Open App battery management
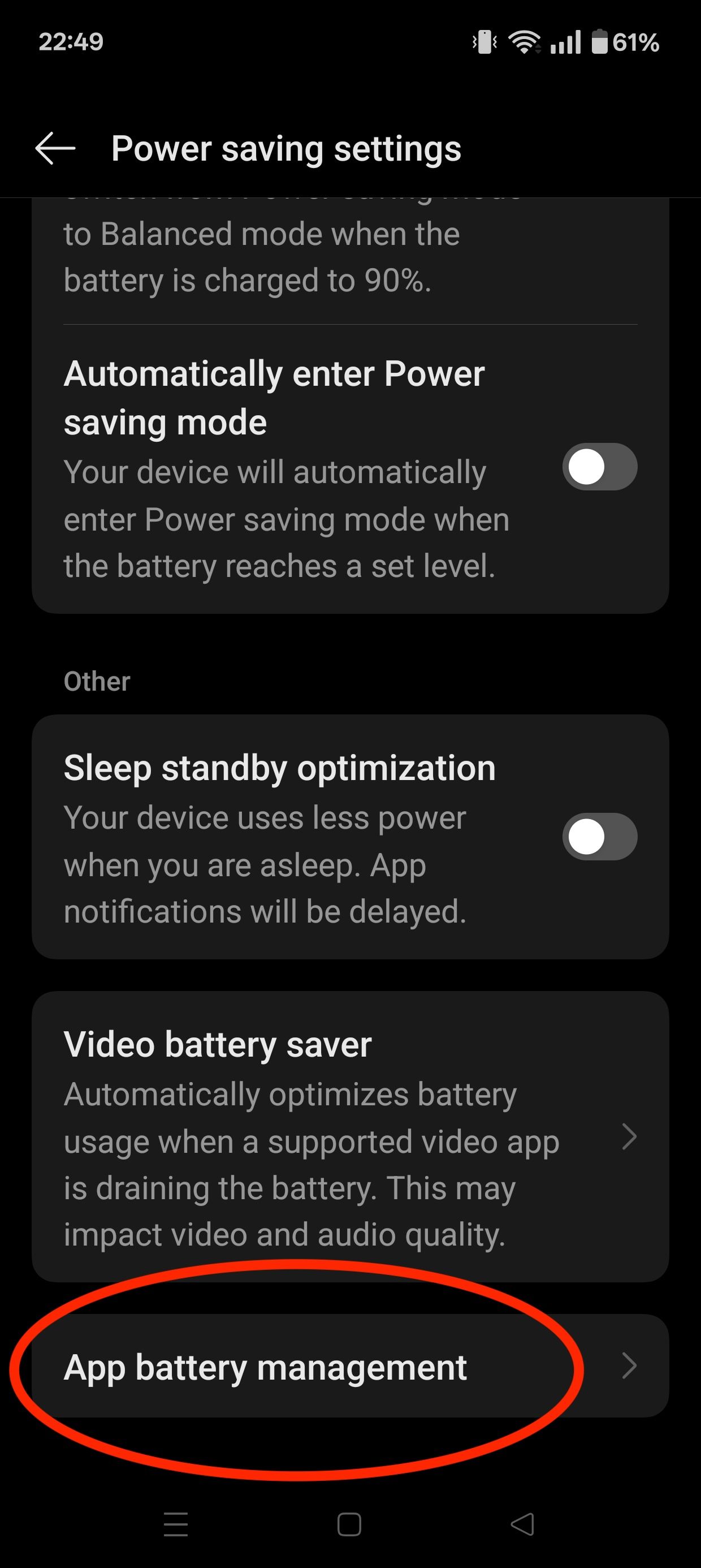 click(350, 1366)
